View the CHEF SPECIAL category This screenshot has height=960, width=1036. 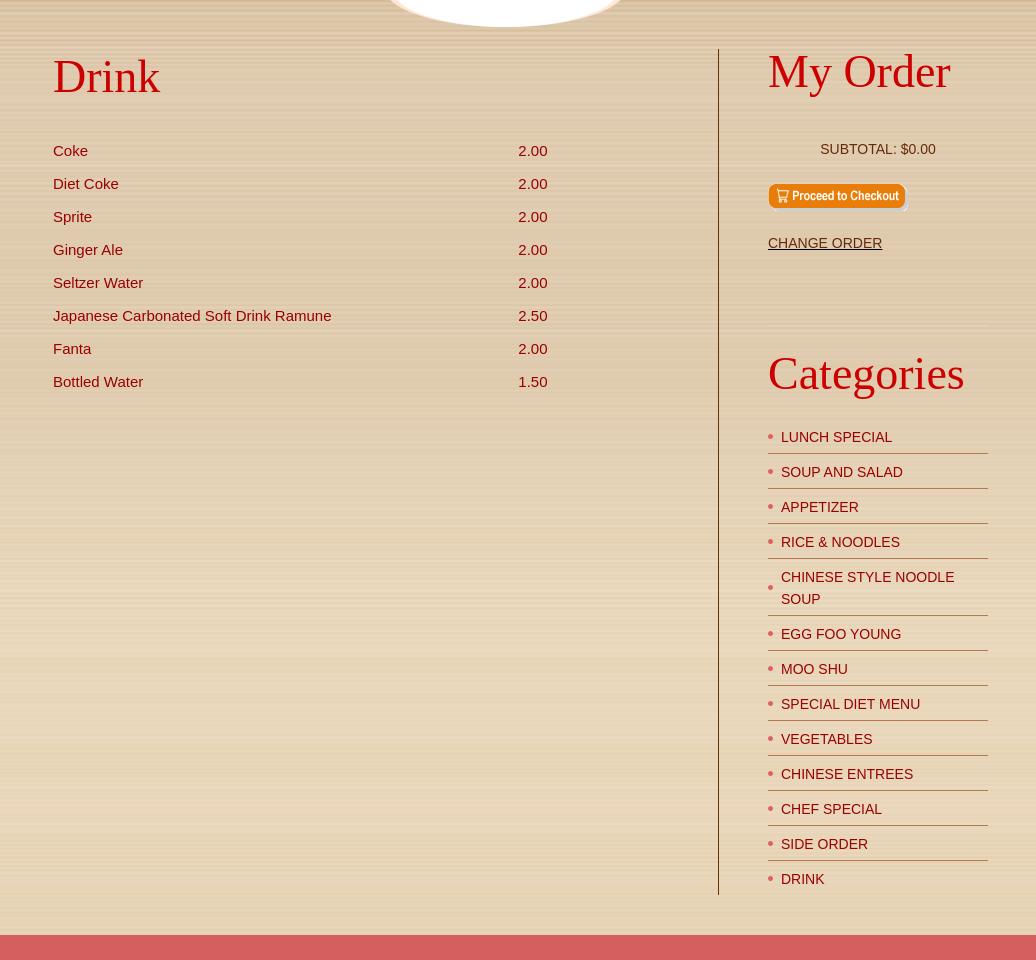click(831, 809)
